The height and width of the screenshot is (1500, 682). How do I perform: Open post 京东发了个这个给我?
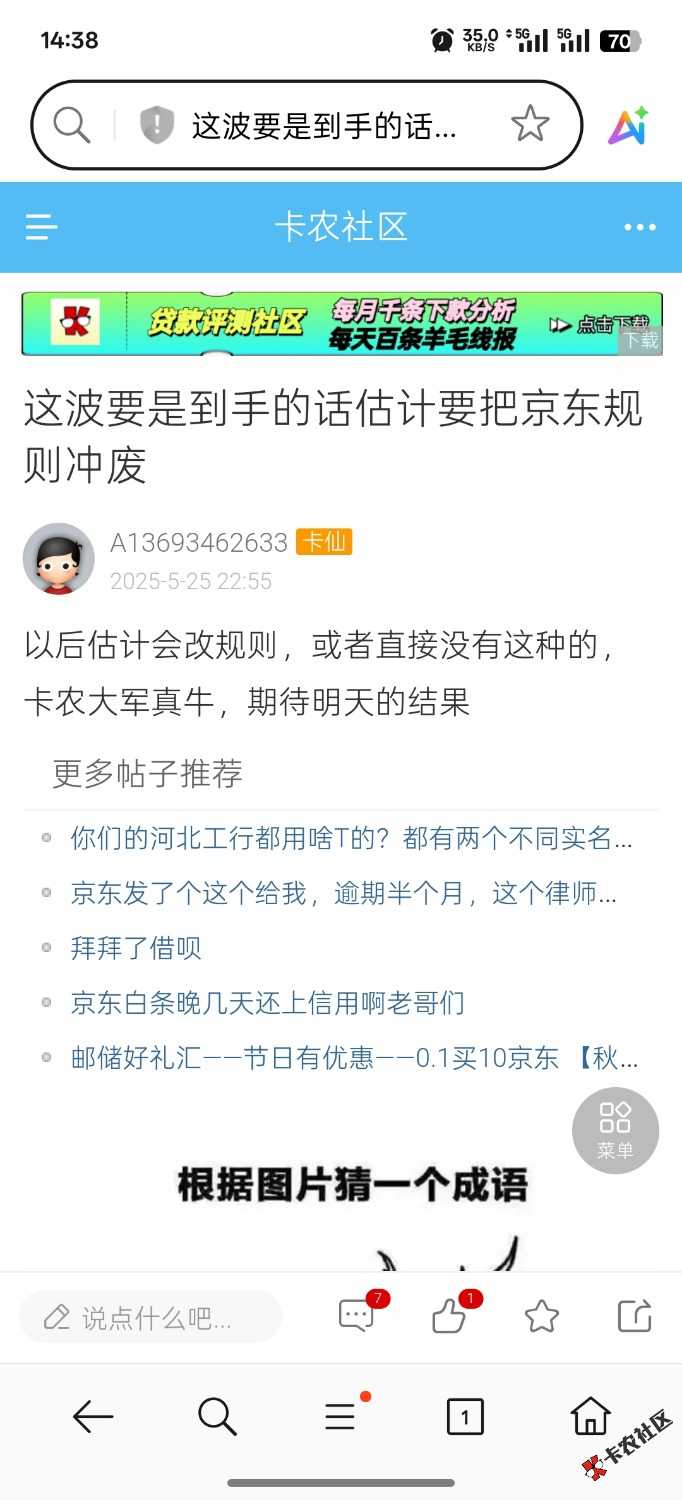click(x=343, y=893)
